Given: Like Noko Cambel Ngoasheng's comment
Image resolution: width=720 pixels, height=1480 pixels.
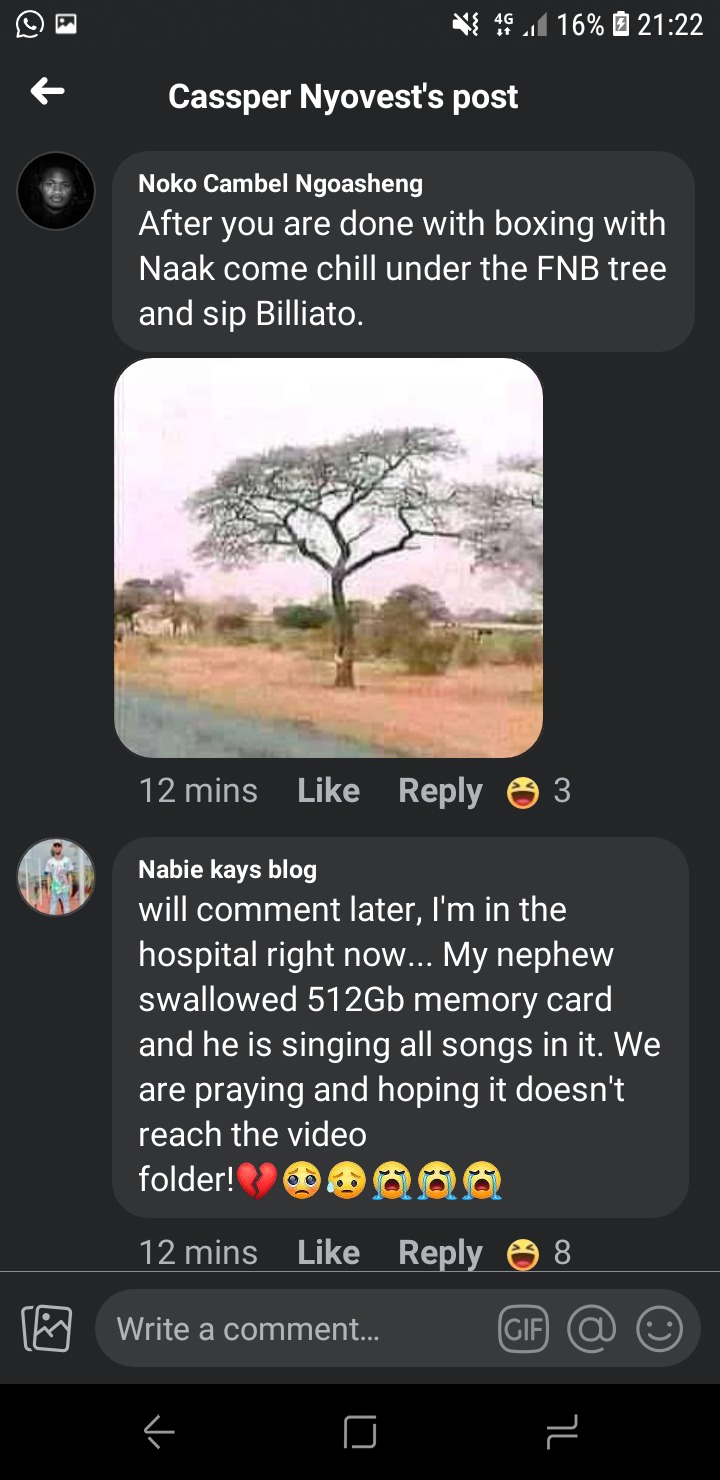Looking at the screenshot, I should point(328,790).
